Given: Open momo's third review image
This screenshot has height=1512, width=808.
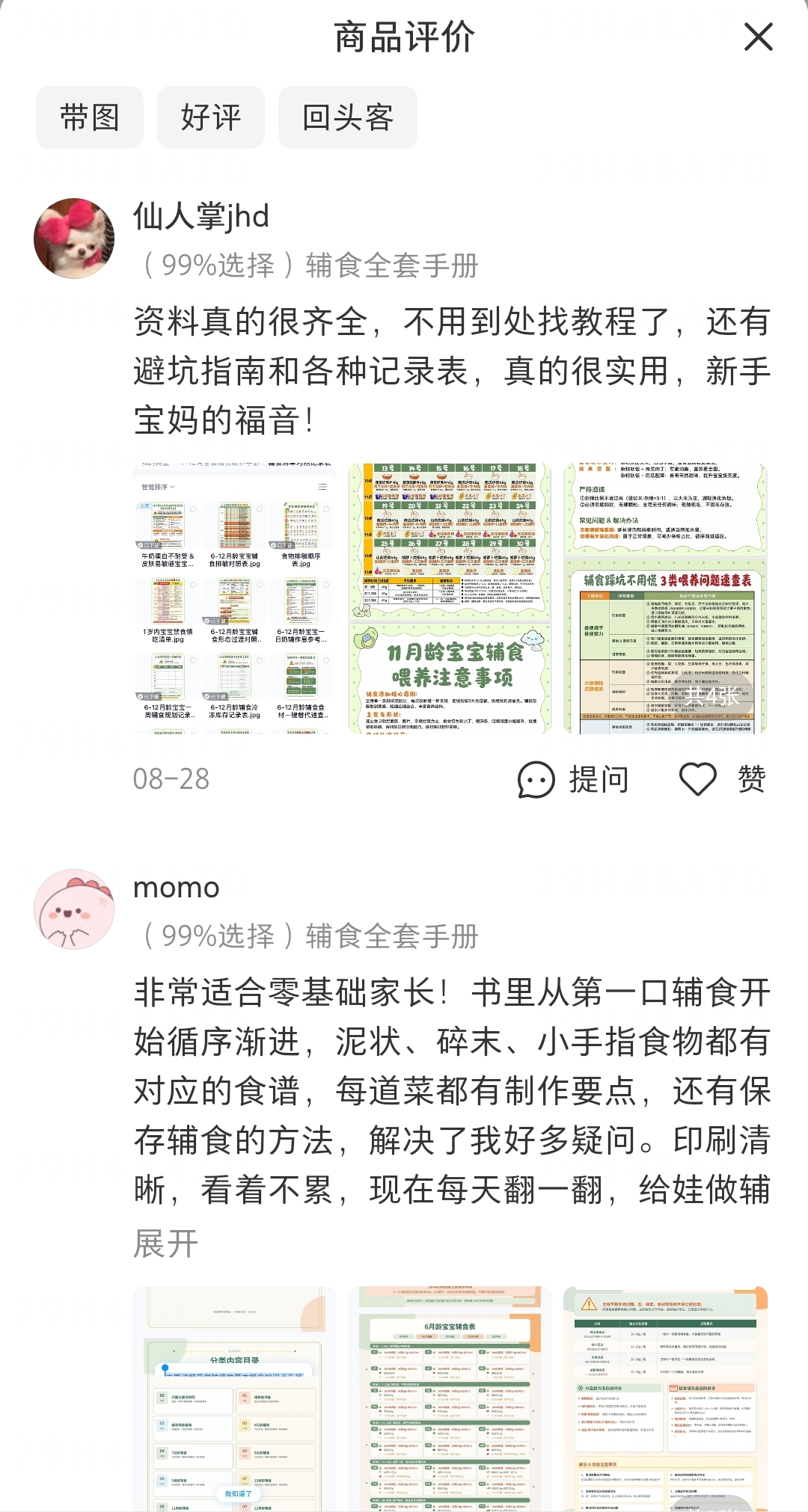Looking at the screenshot, I should click(666, 1398).
